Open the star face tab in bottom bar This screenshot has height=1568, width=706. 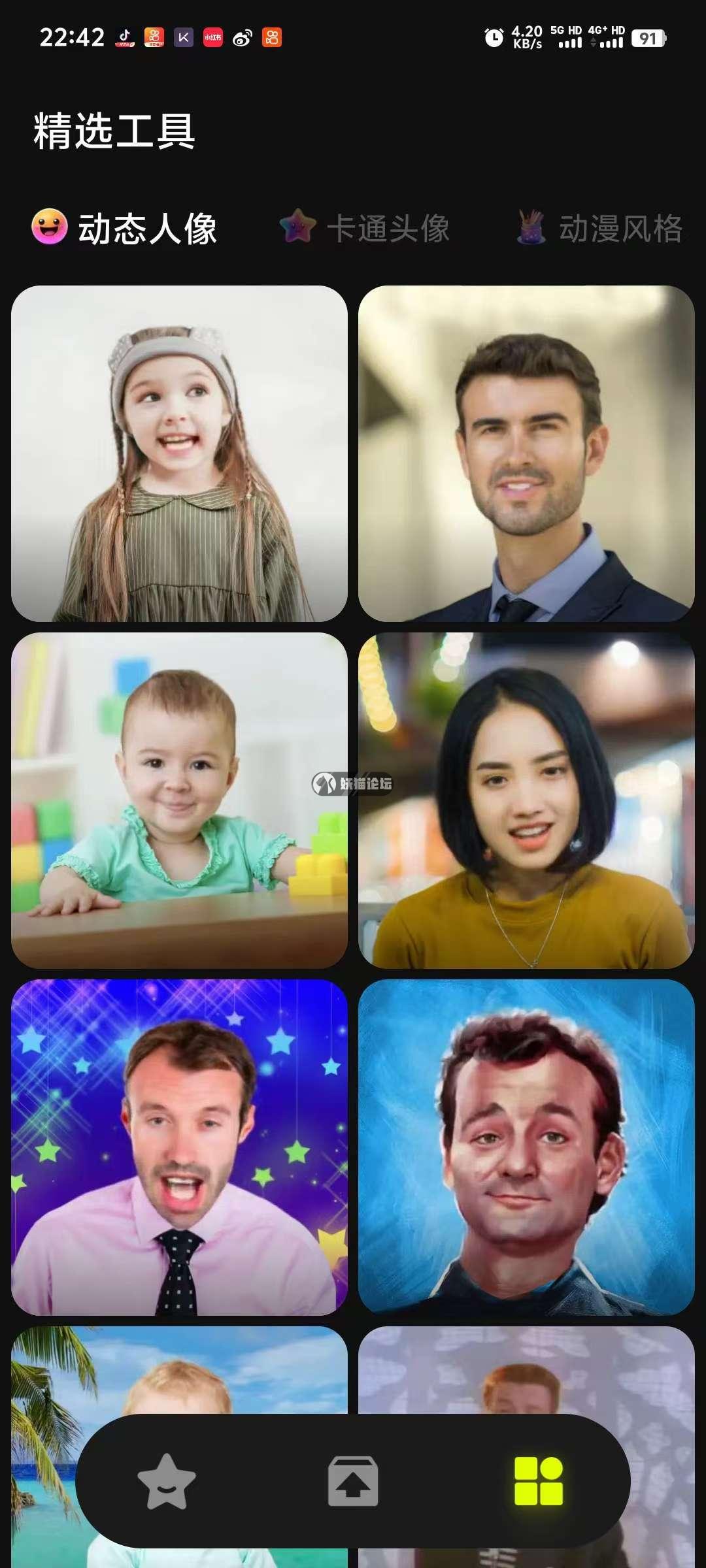pos(167,1482)
